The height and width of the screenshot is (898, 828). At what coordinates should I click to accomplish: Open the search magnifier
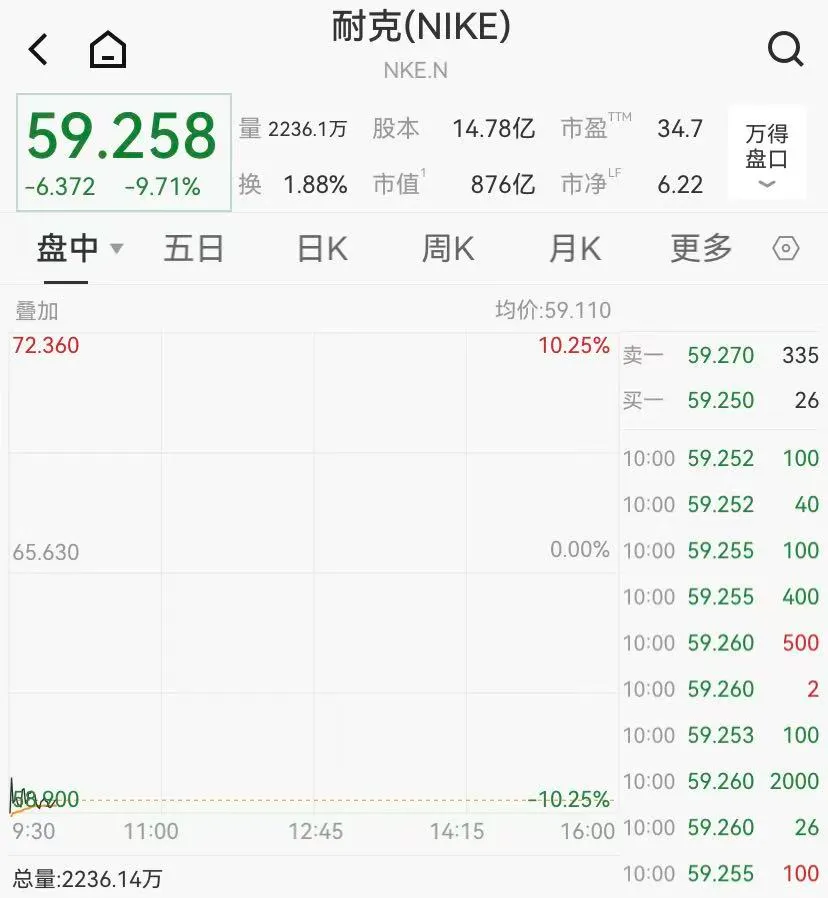(785, 49)
